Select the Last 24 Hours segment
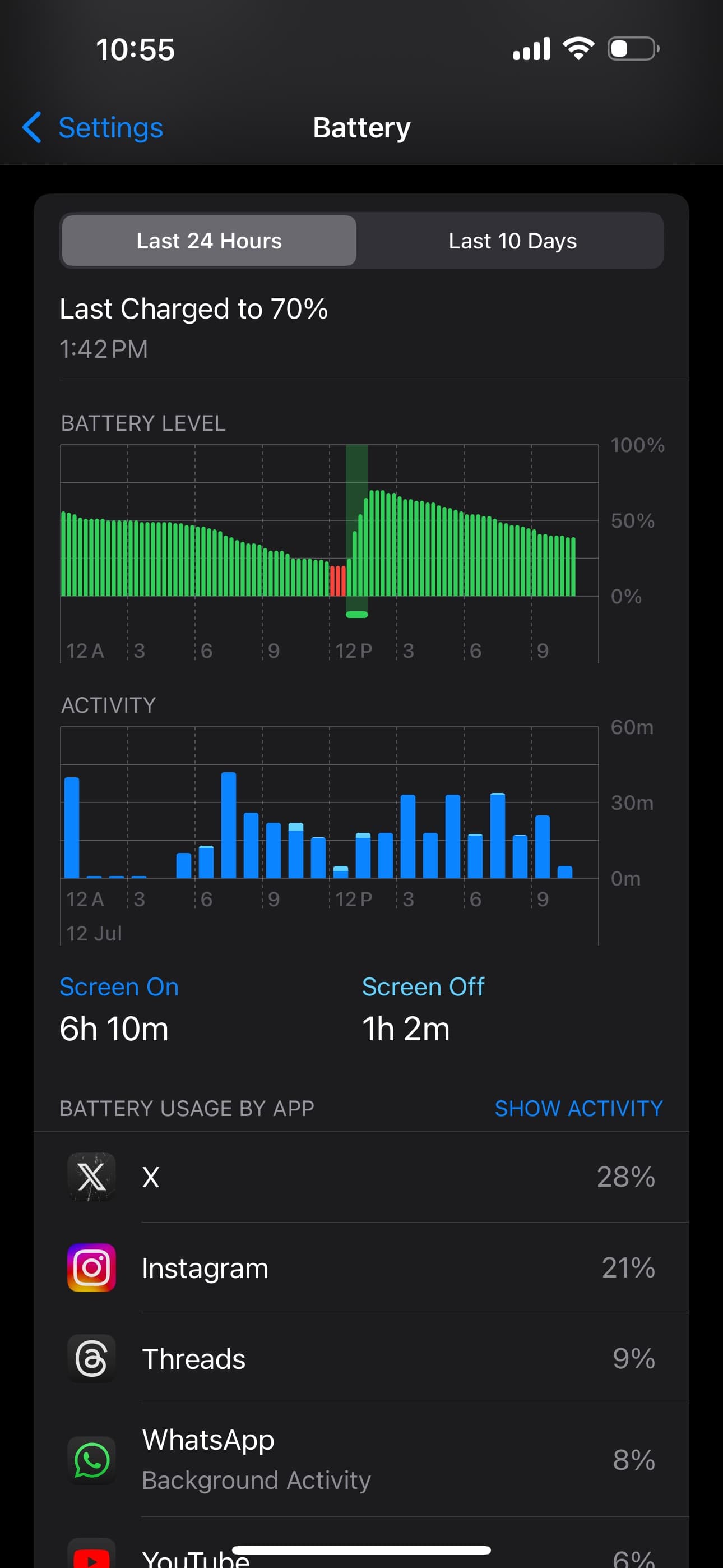Image resolution: width=723 pixels, height=1568 pixels. tap(208, 241)
